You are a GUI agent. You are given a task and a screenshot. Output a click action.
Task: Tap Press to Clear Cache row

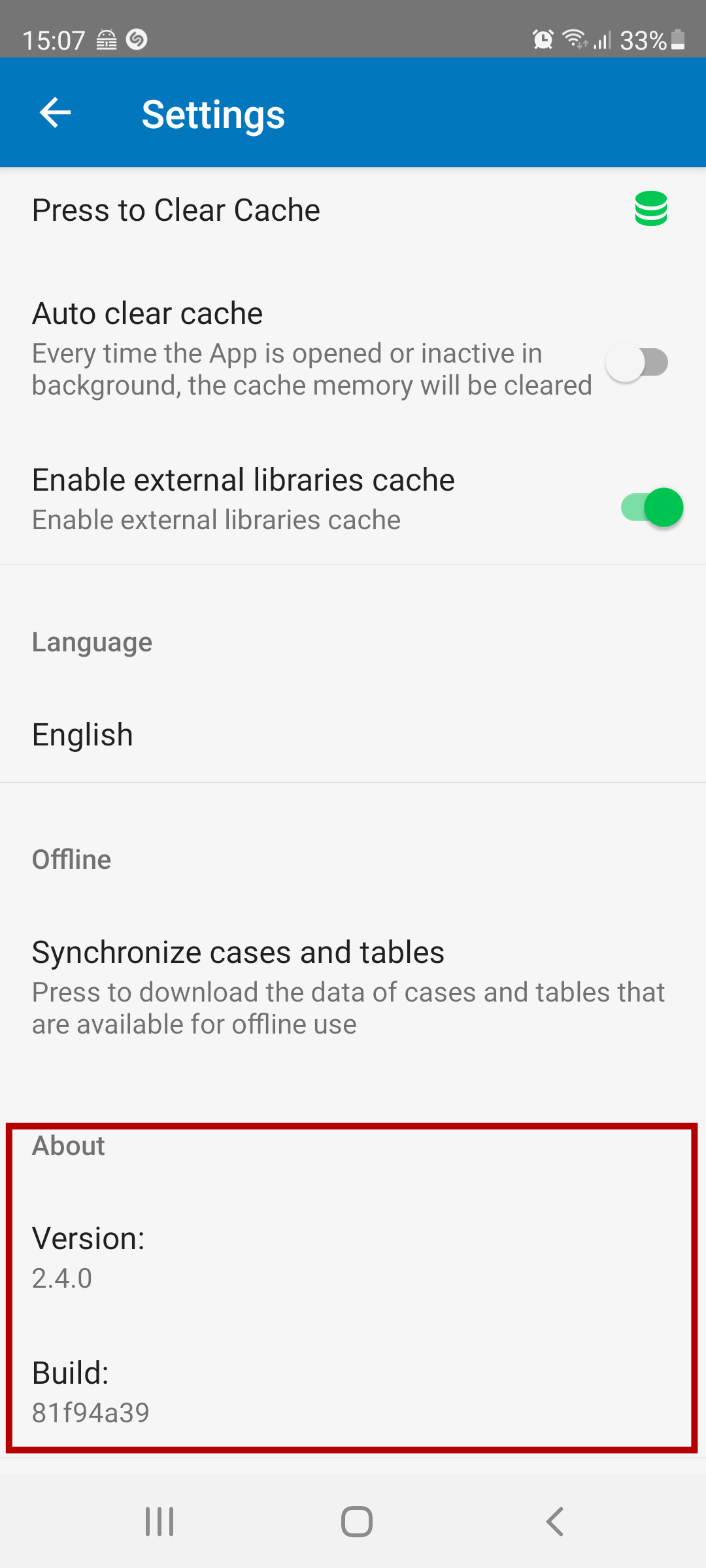[327, 210]
